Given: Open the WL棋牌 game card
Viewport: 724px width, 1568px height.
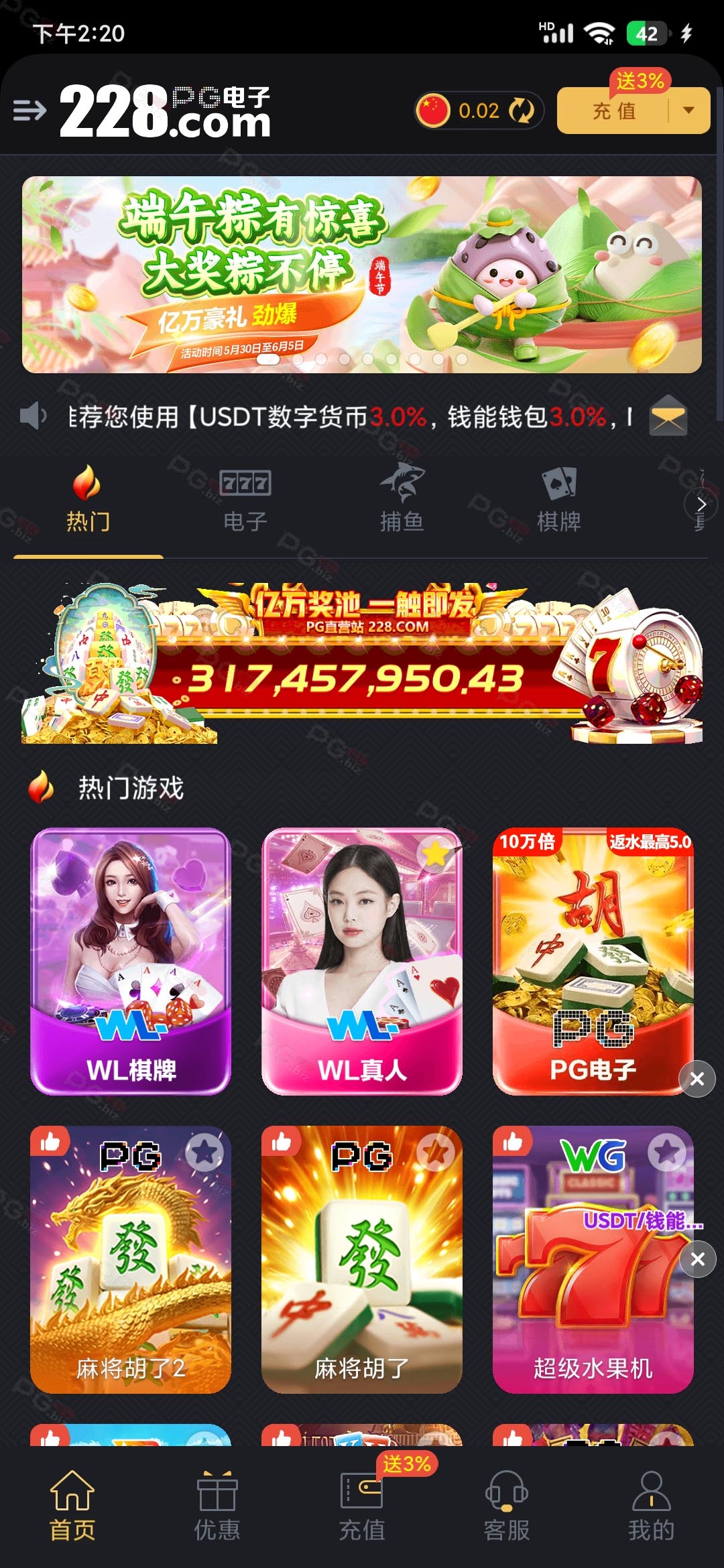Looking at the screenshot, I should pos(131,962).
